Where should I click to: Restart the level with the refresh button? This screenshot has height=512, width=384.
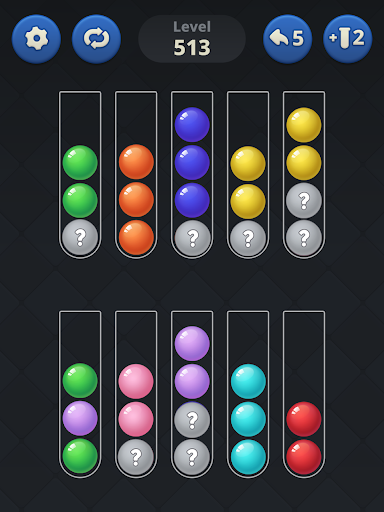point(96,39)
